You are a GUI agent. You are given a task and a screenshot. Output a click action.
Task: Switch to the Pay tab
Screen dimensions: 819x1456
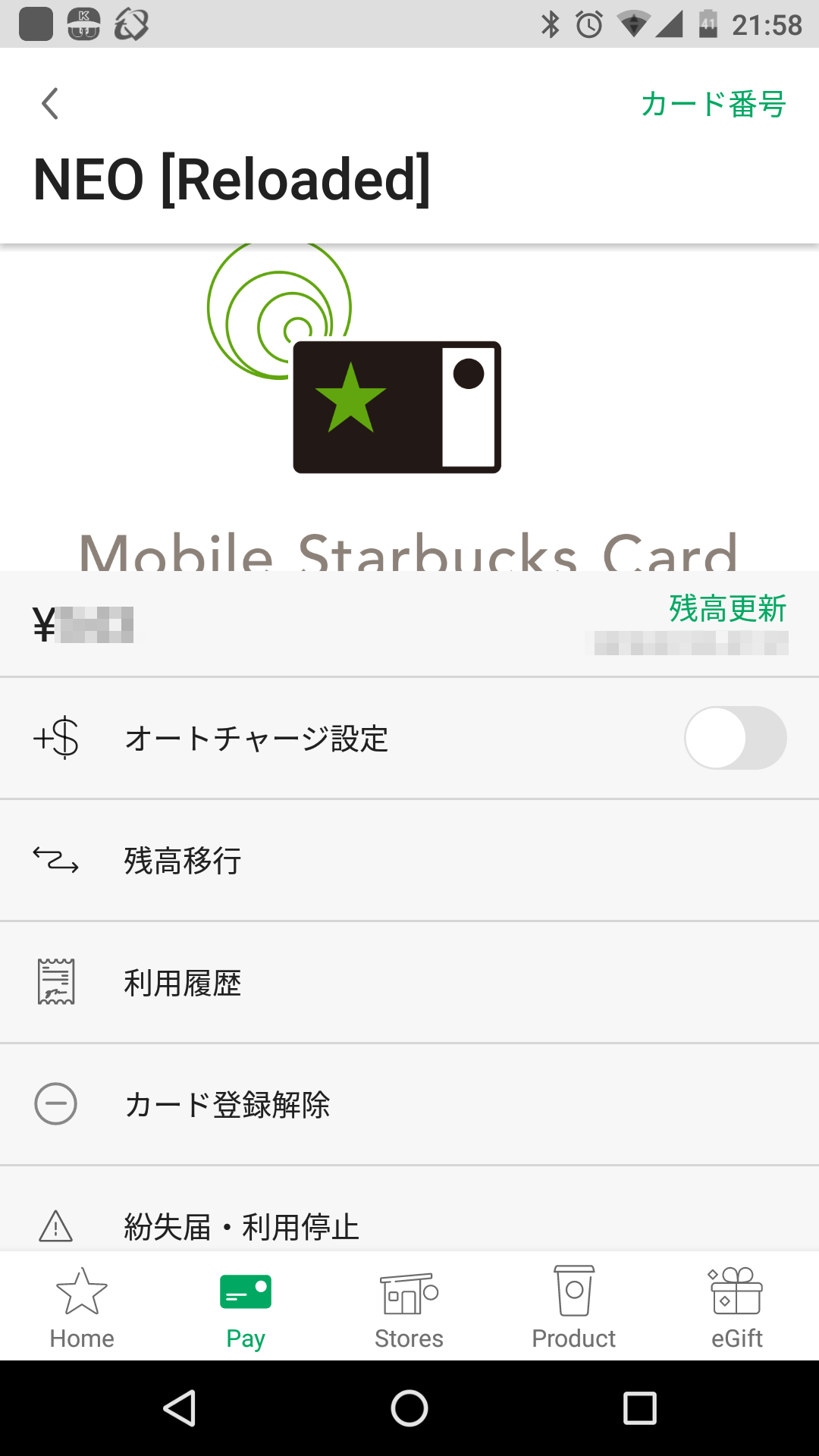tap(246, 1307)
